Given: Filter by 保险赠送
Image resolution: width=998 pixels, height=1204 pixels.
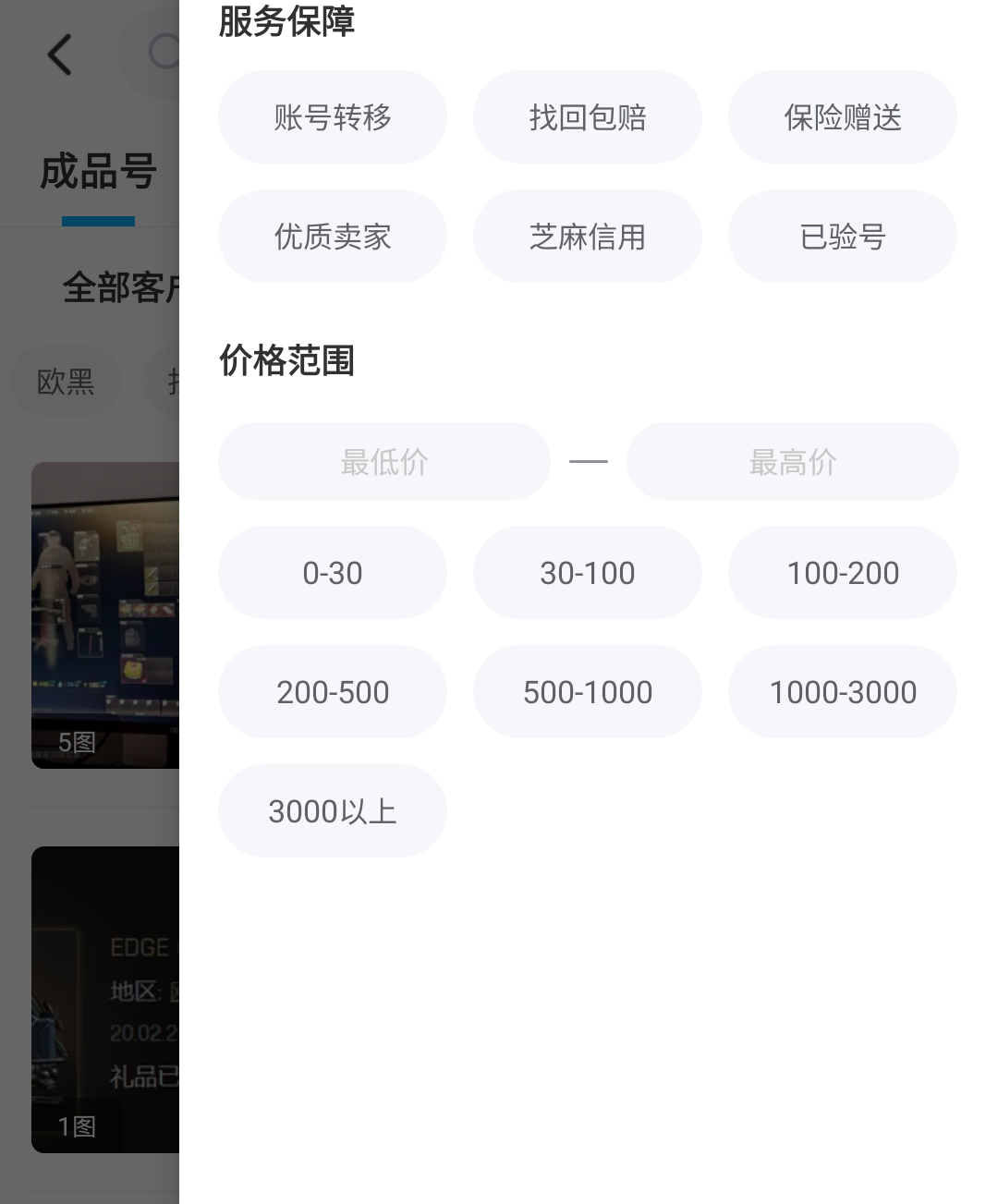Looking at the screenshot, I should click(843, 117).
